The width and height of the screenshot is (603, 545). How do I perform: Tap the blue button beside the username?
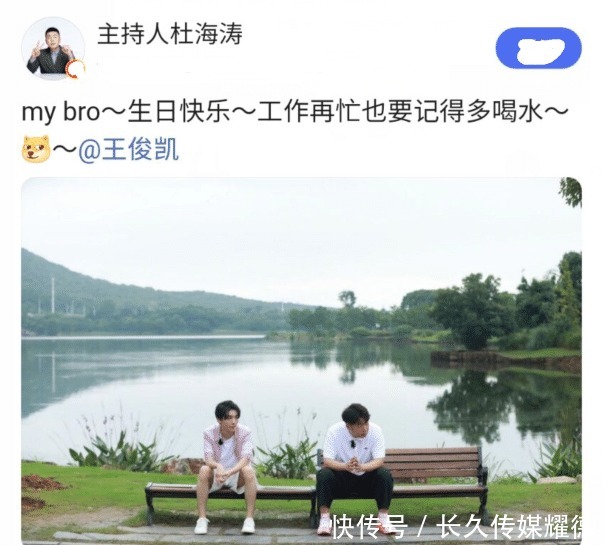(538, 48)
